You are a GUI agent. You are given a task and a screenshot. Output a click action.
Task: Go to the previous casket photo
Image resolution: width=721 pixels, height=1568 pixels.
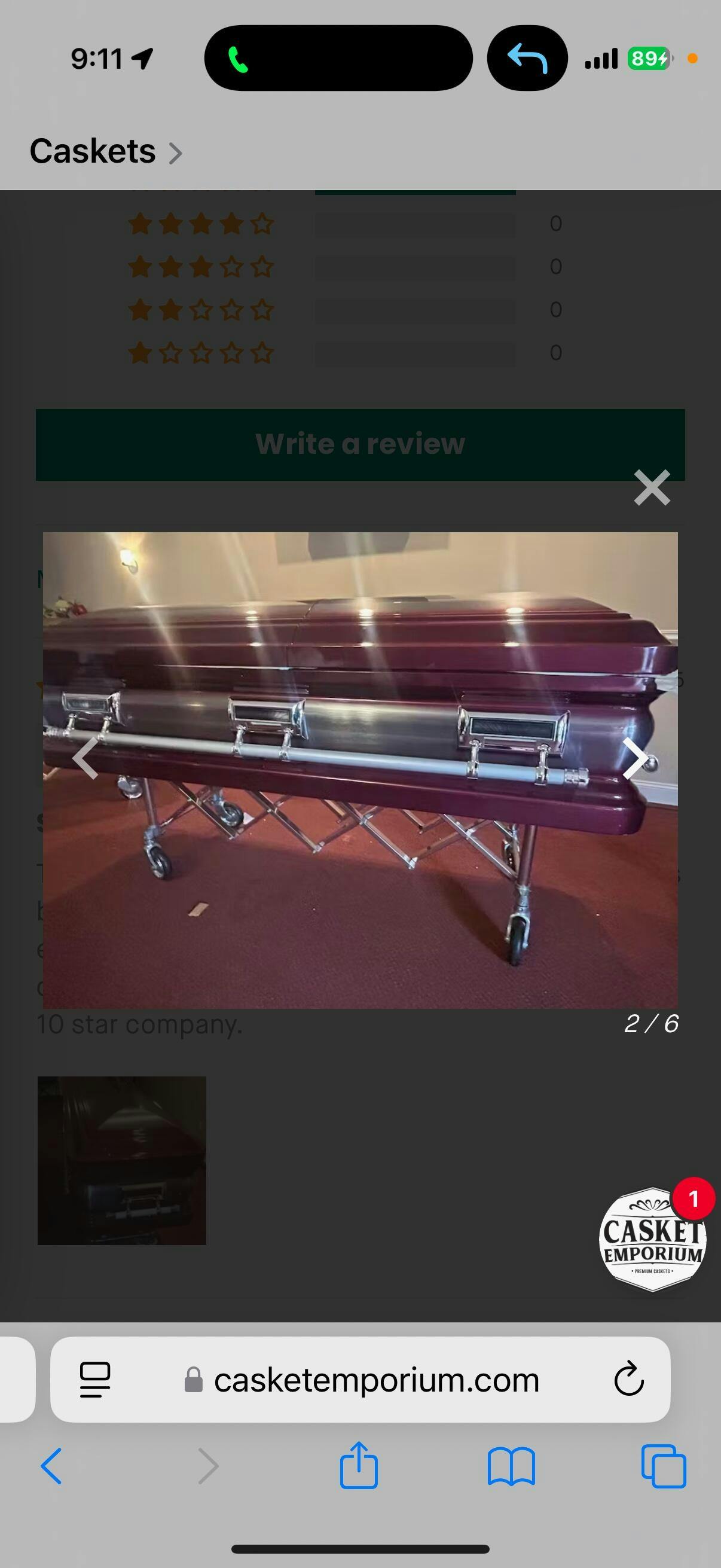pos(85,758)
